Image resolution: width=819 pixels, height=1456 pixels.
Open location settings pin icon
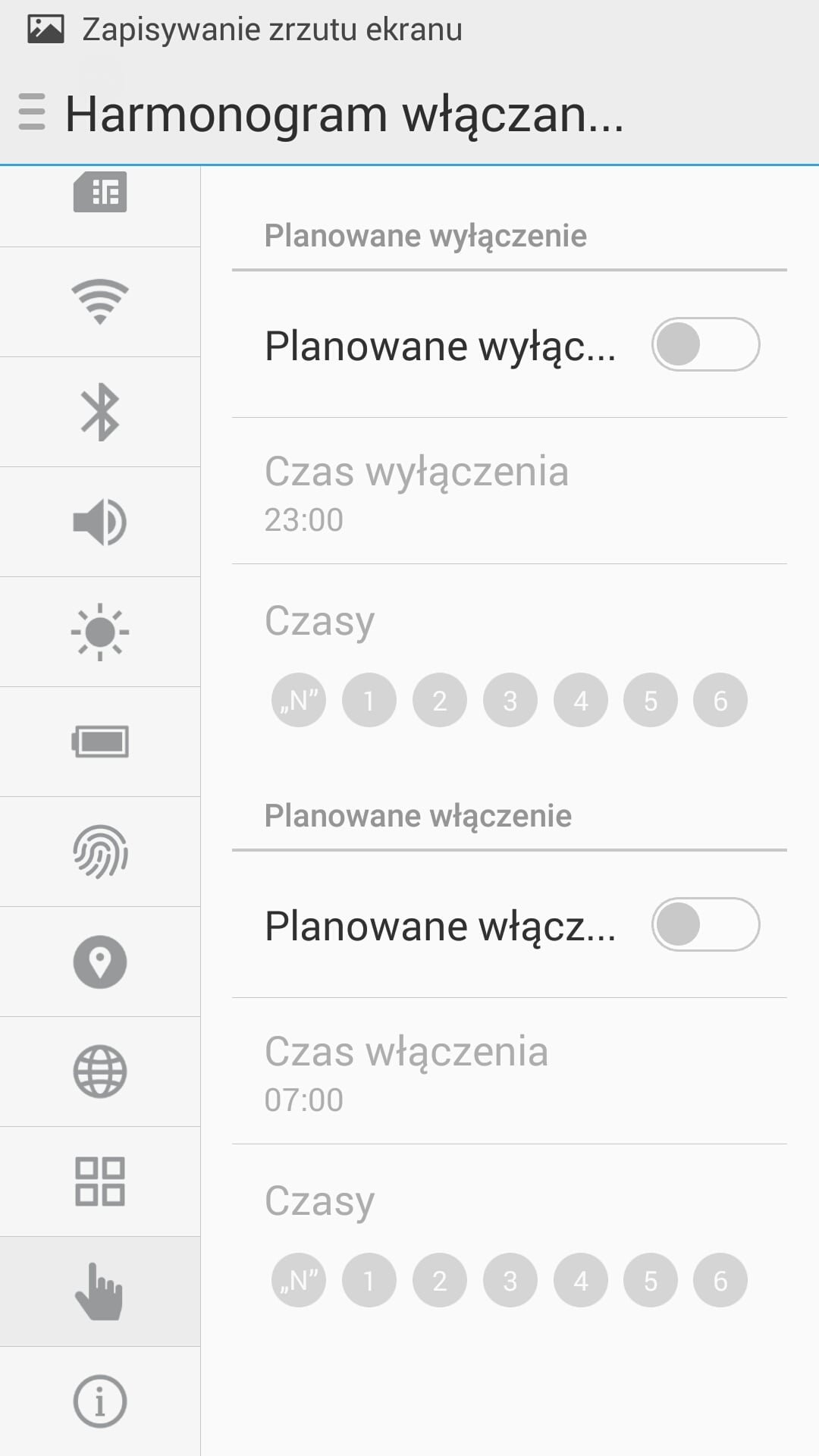(x=100, y=962)
